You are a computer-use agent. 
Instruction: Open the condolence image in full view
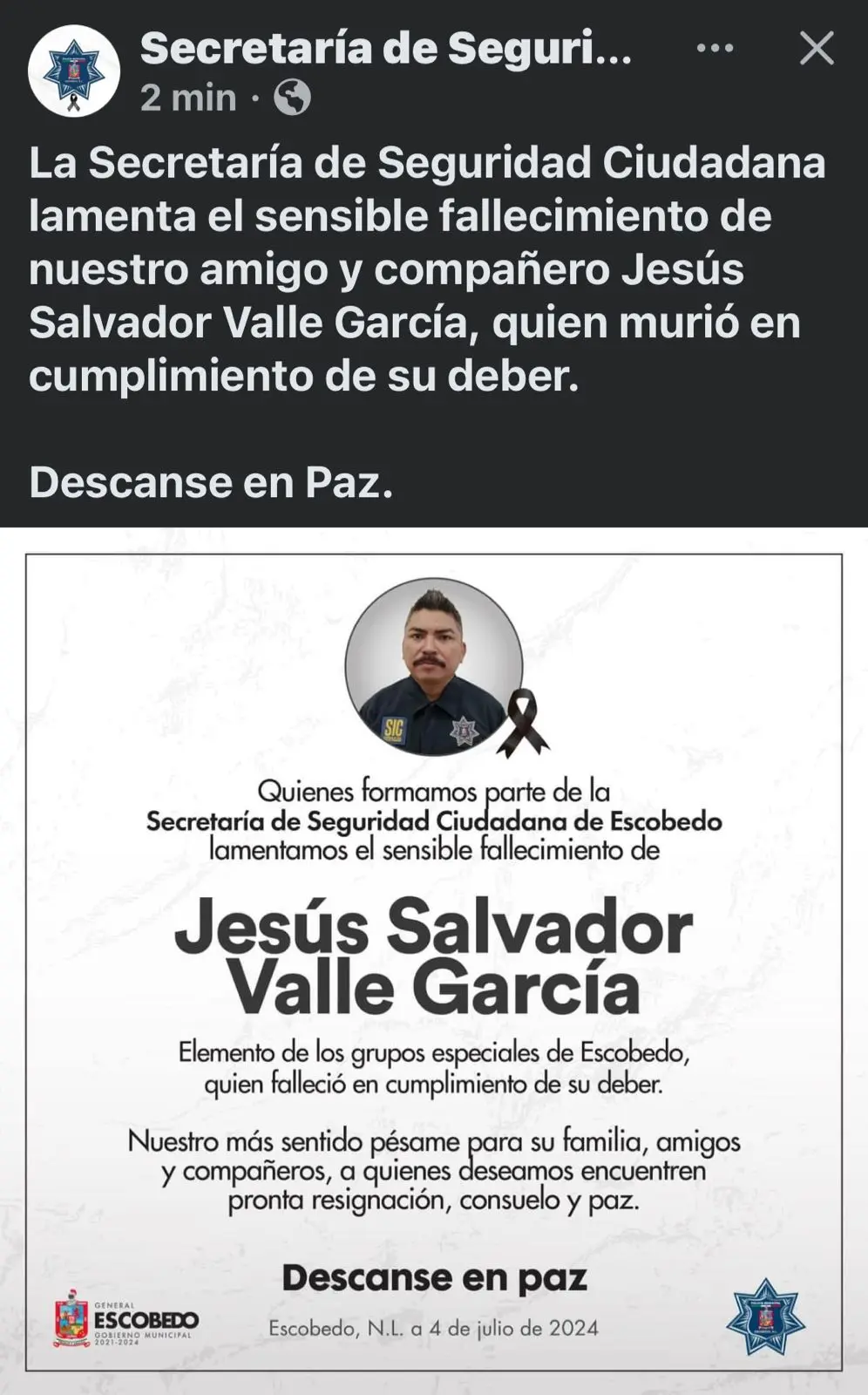434,961
